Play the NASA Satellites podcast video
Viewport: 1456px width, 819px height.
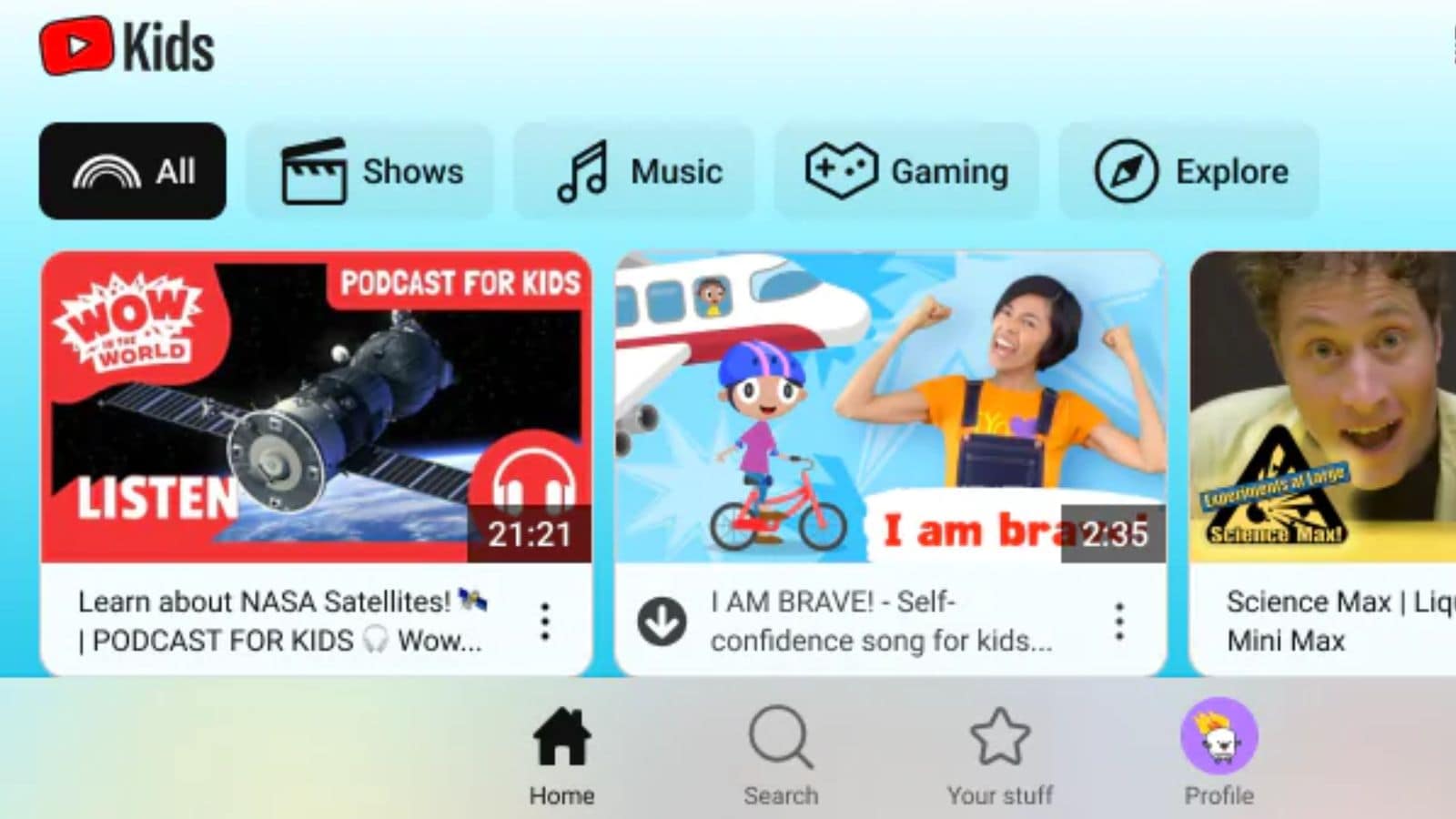coord(316,407)
